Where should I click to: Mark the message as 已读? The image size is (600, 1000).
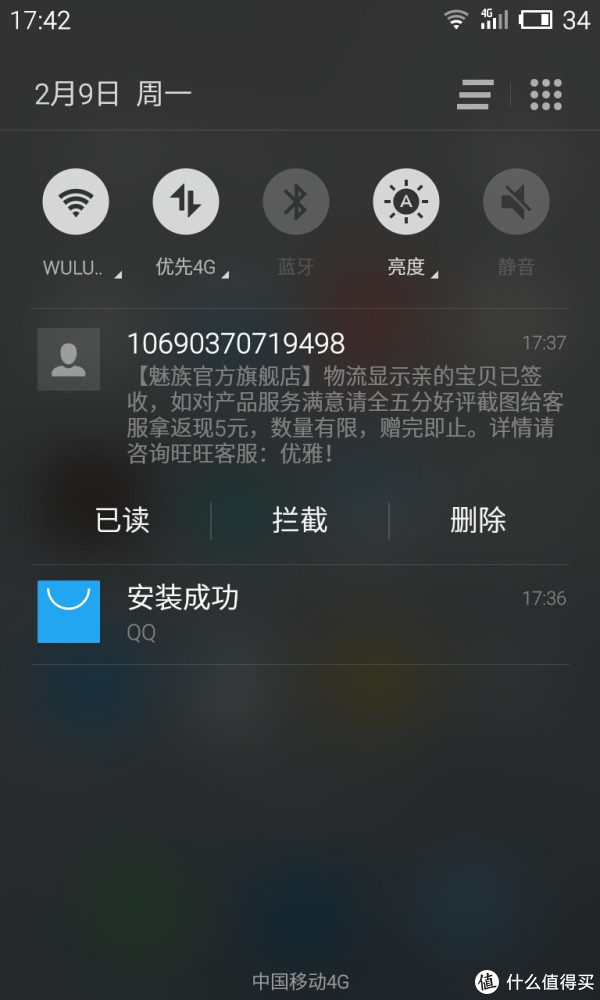pyautogui.click(x=122, y=520)
